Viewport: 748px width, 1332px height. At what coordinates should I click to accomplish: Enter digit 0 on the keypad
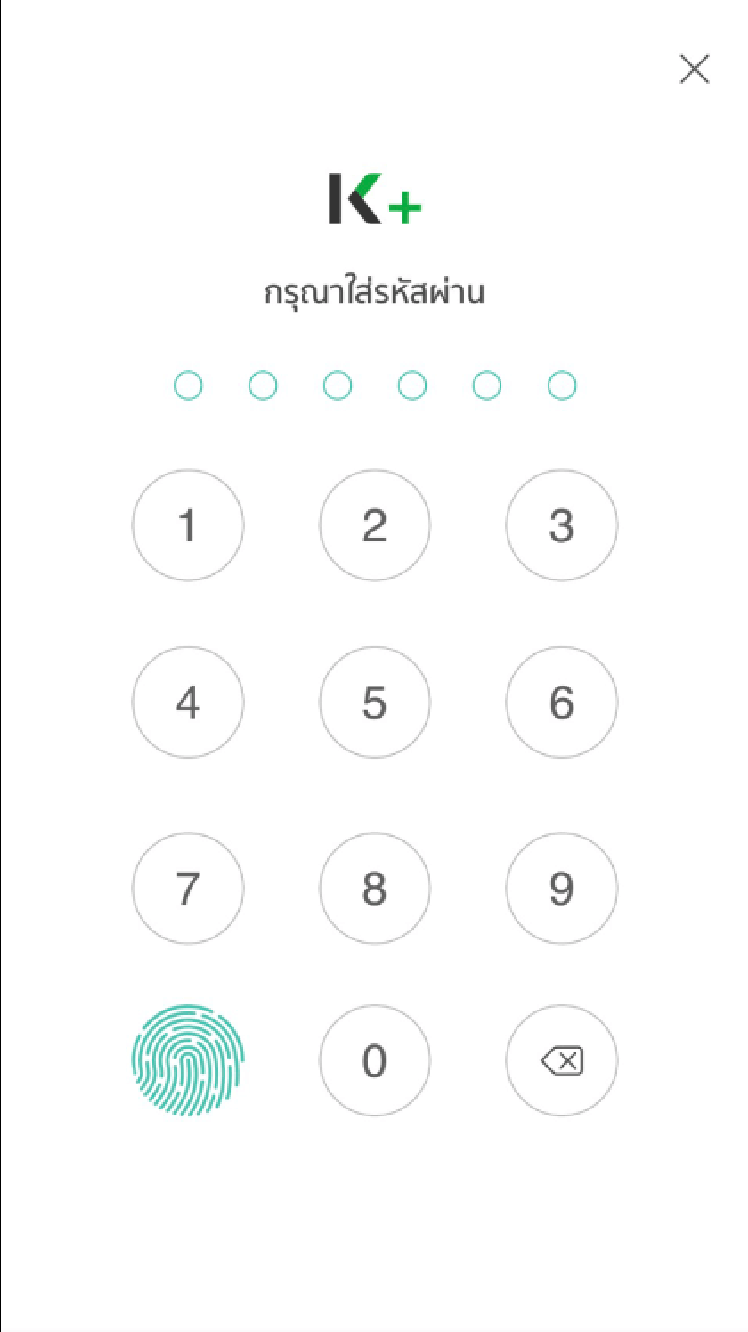coord(375,1060)
